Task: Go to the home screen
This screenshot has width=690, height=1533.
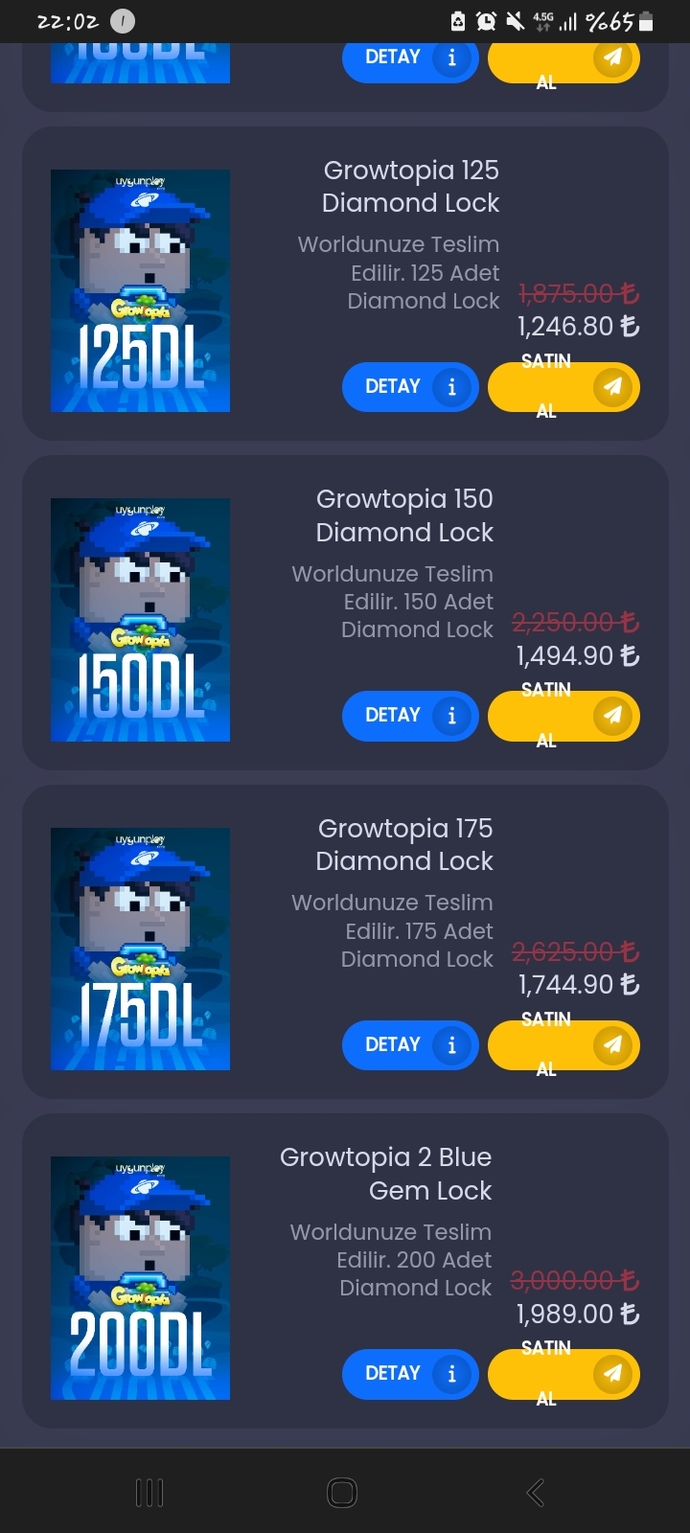Action: pos(342,1493)
